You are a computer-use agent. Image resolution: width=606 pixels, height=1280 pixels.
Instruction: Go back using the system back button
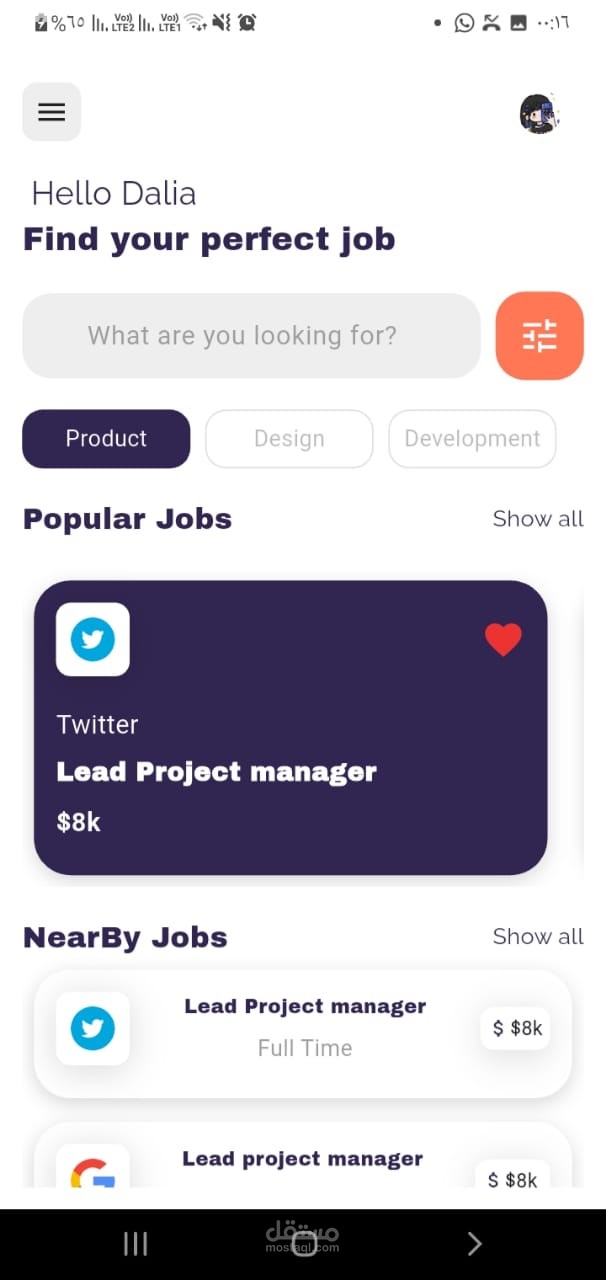coord(474,1243)
